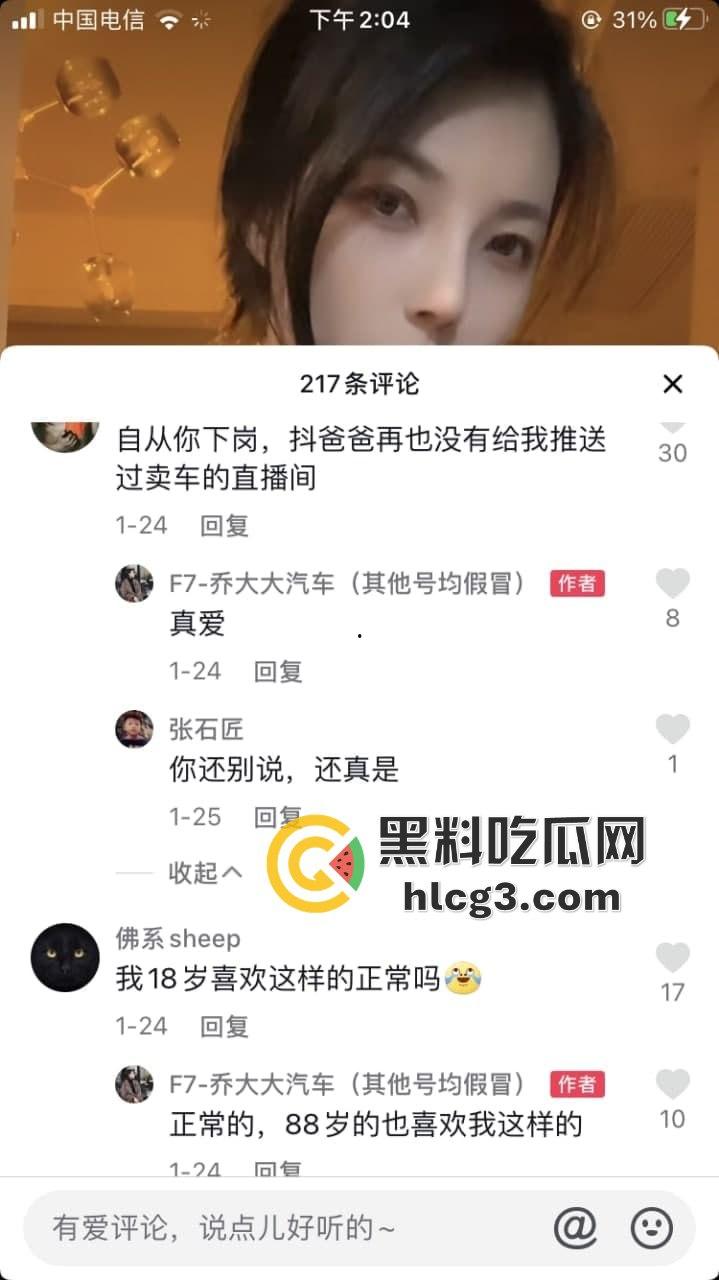
Task: Reply to the comment about 卖车的直播间
Action: (x=224, y=525)
